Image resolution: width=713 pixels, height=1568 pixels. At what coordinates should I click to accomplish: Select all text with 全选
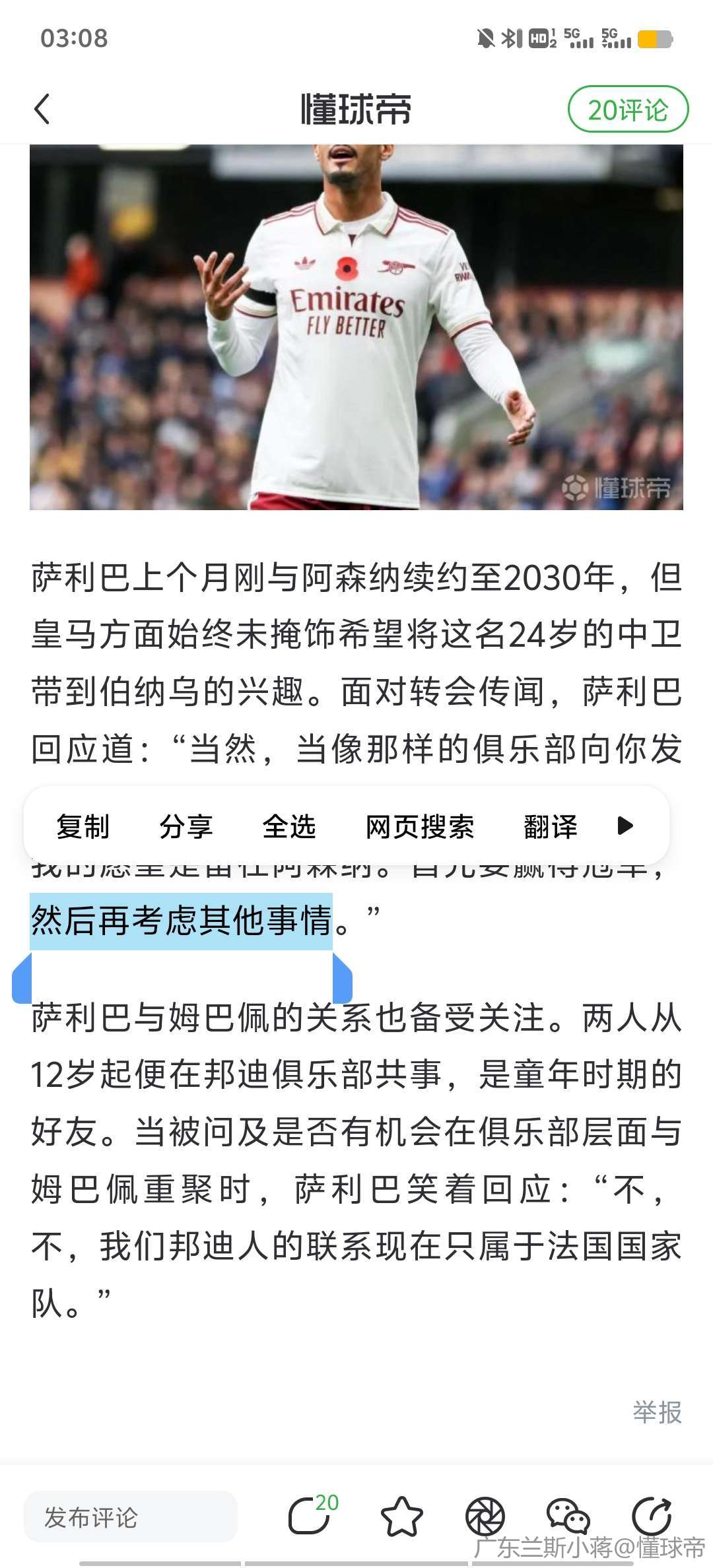point(289,826)
